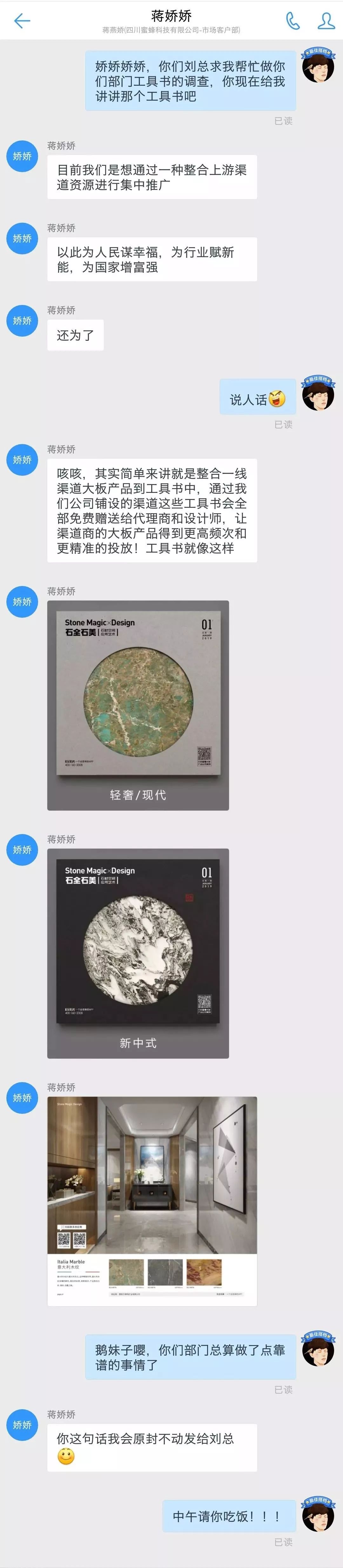Image resolution: width=343 pixels, height=1568 pixels.
Task: Open 蒋娇娇's contact profile icon
Action: click(x=326, y=21)
